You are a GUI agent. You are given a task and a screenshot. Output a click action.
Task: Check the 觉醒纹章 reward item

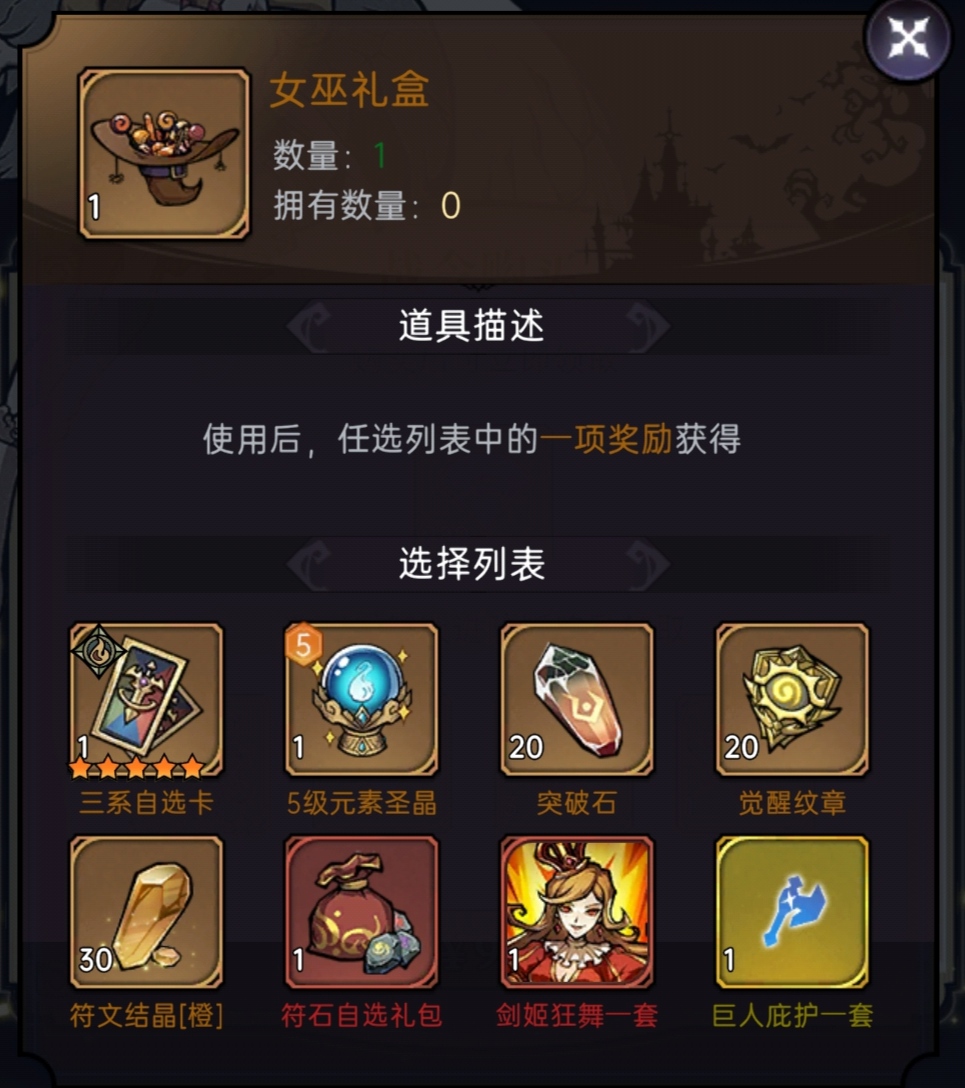793,700
